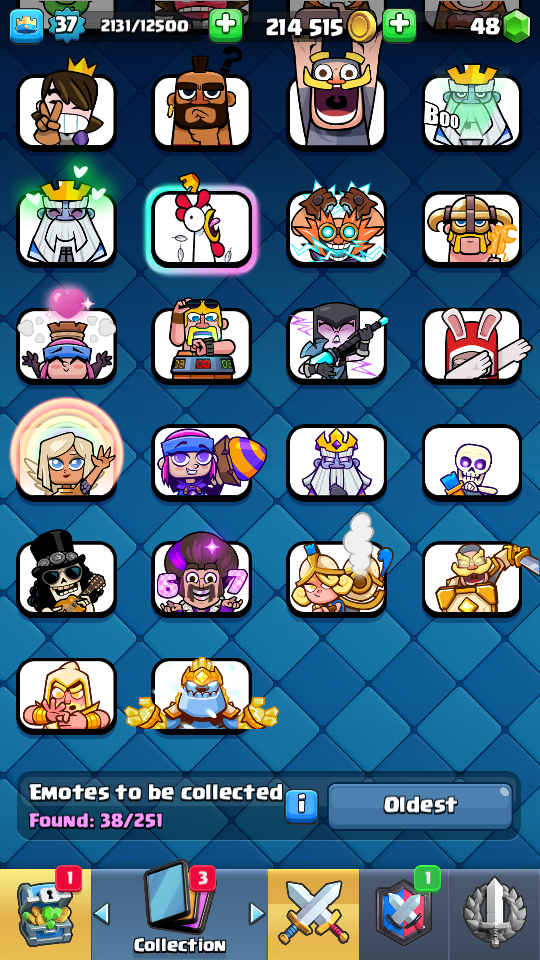Image resolution: width=540 pixels, height=960 pixels.
Task: Open the king level crown icon
Action: click(x=26, y=26)
